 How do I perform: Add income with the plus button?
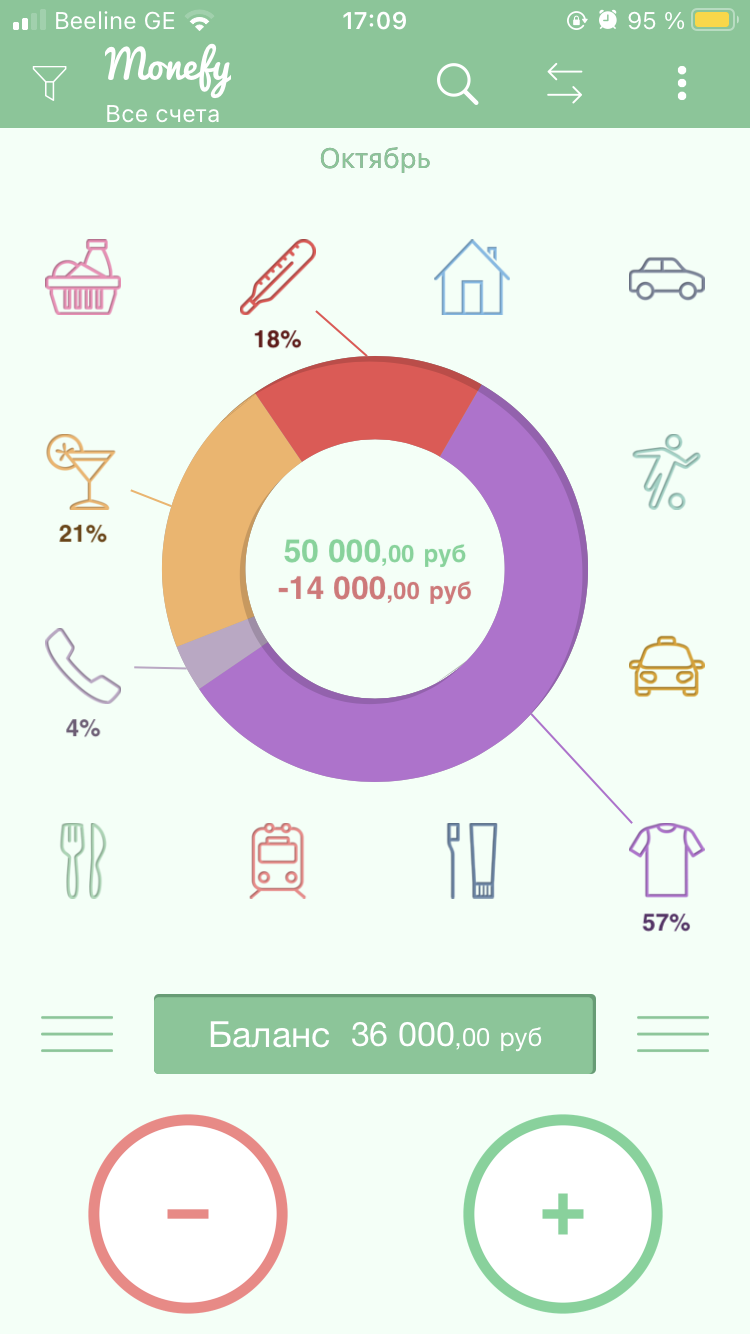tap(563, 1213)
